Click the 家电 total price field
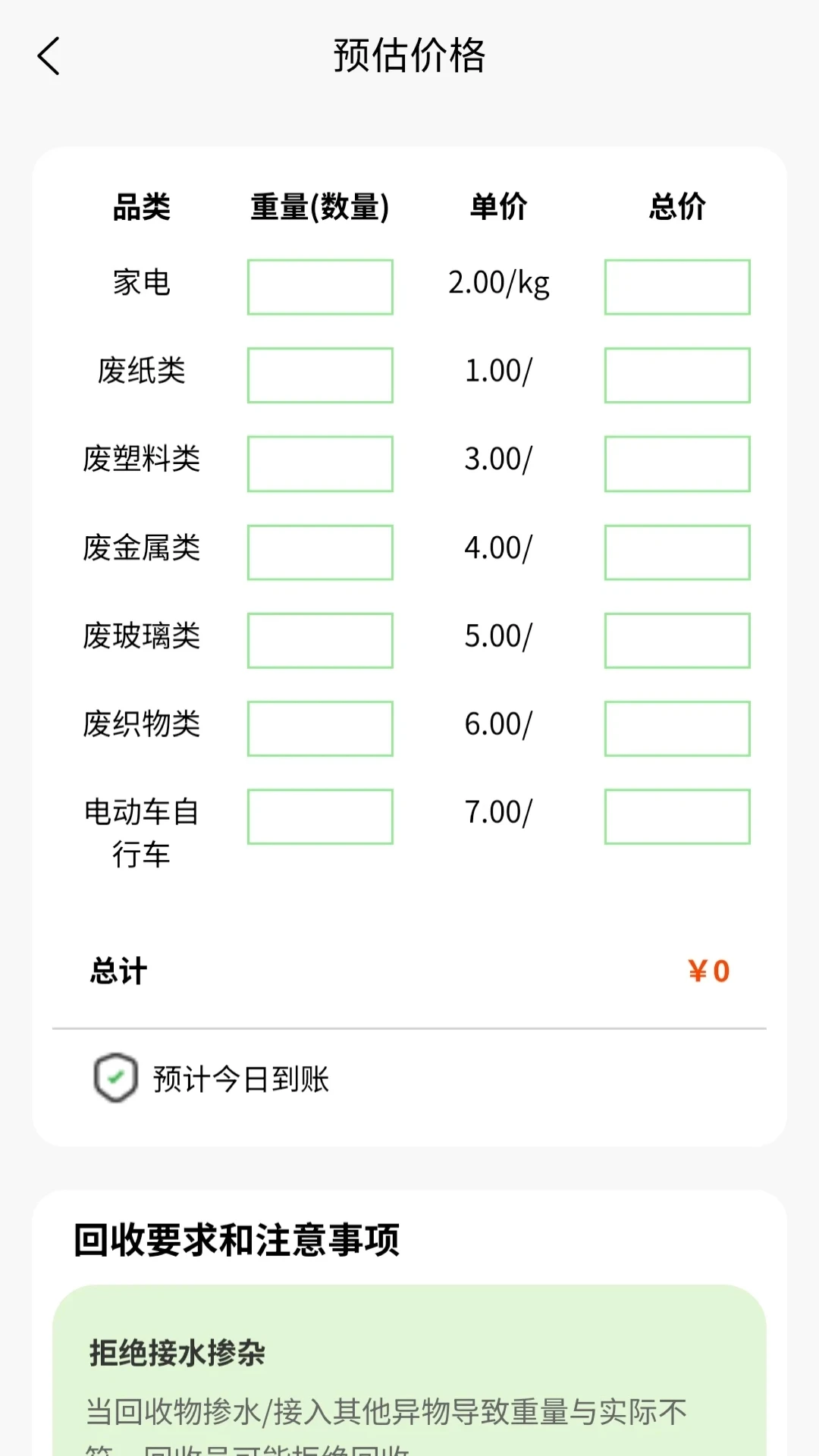The width and height of the screenshot is (819, 1456). click(676, 286)
